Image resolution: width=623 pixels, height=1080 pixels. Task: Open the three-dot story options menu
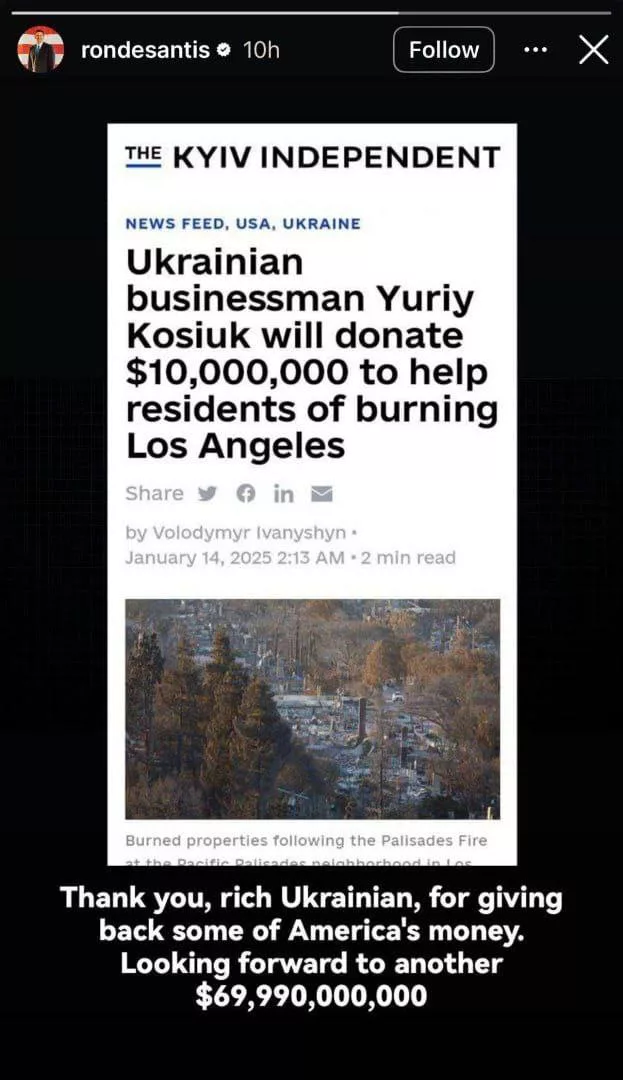(536, 50)
